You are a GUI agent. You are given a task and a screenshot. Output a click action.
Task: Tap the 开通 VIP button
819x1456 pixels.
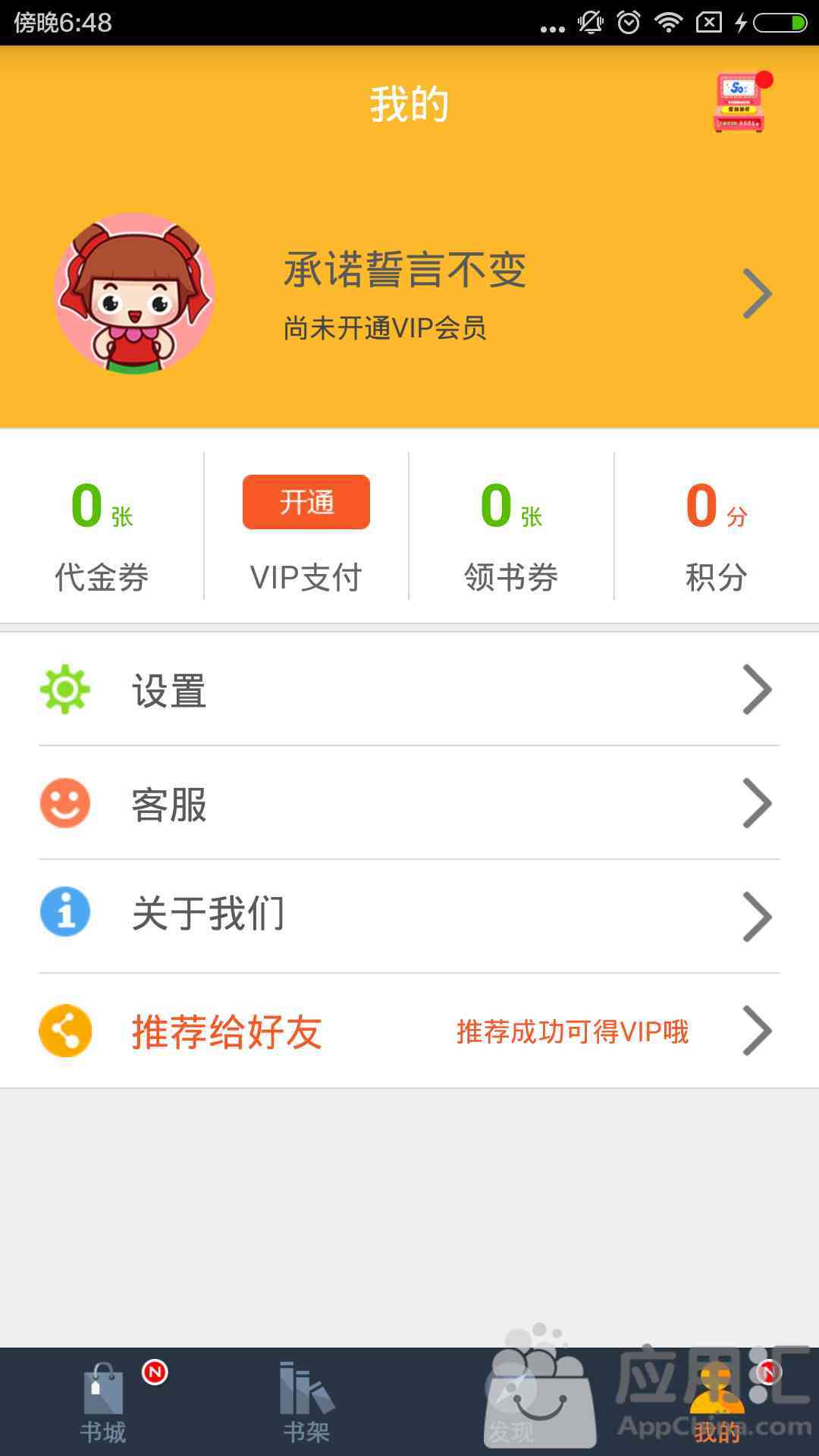coord(306,502)
